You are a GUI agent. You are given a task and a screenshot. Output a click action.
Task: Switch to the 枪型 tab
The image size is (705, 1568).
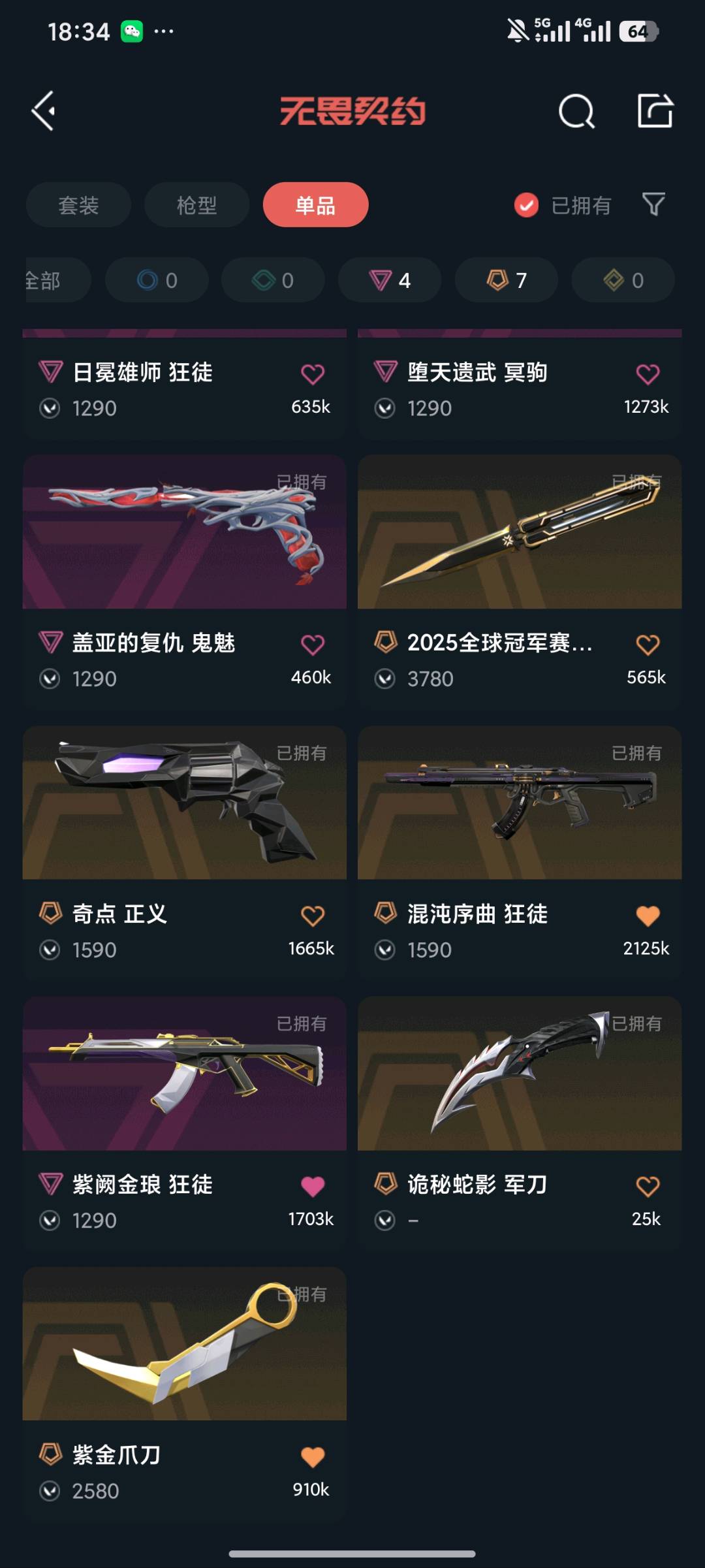tap(196, 205)
